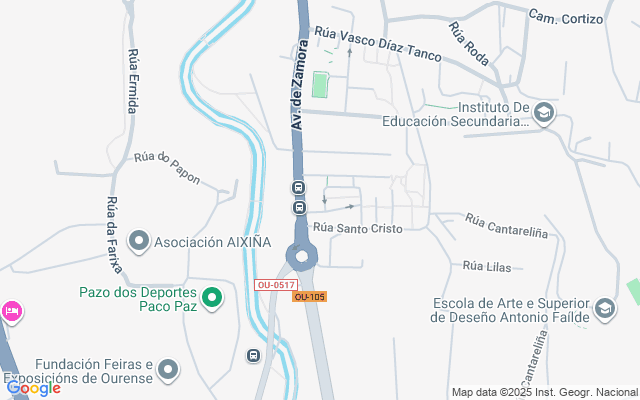Open Escola de Arte Antonio Faílde marker
The image size is (640, 400).
(604, 310)
